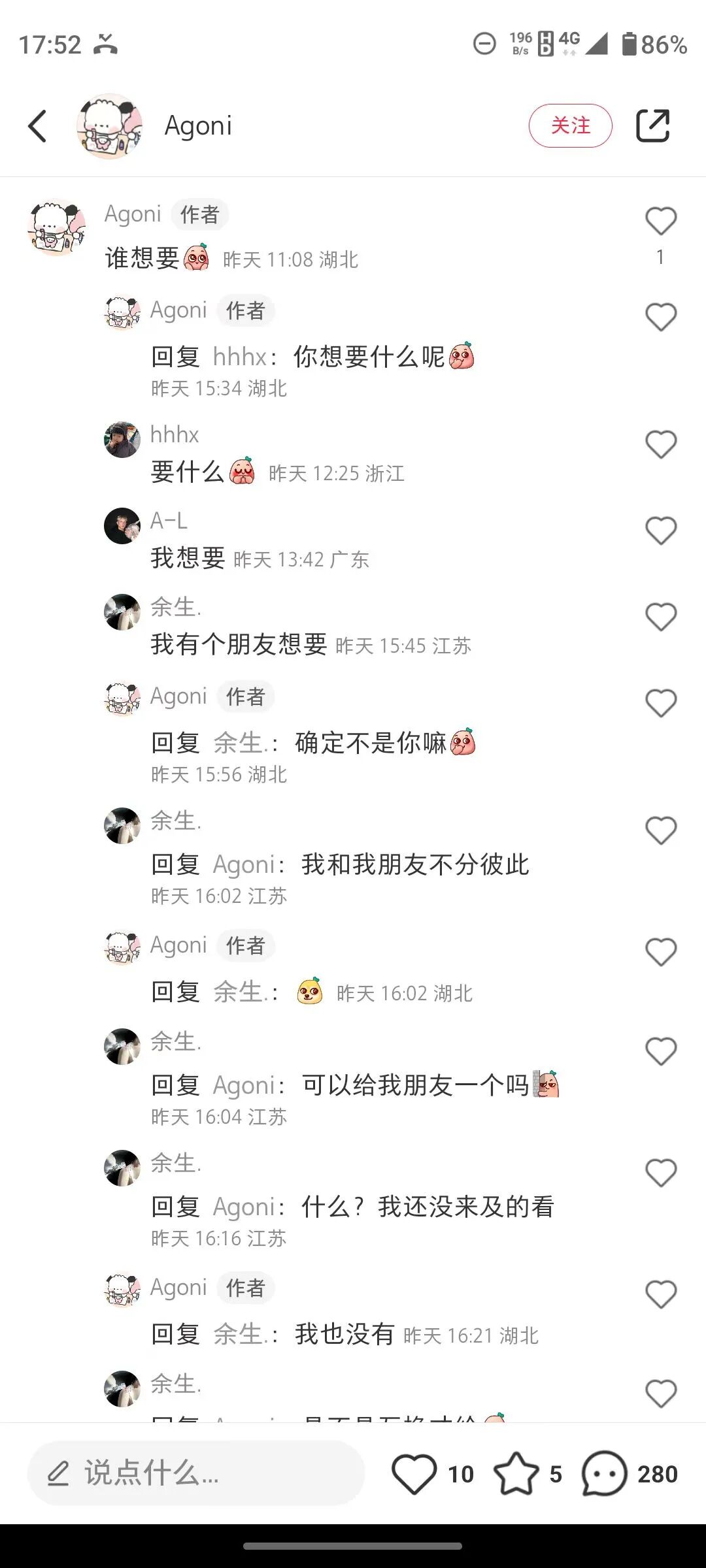Open 余生.'s profile via their username
706x1568 pixels.
[x=176, y=608]
